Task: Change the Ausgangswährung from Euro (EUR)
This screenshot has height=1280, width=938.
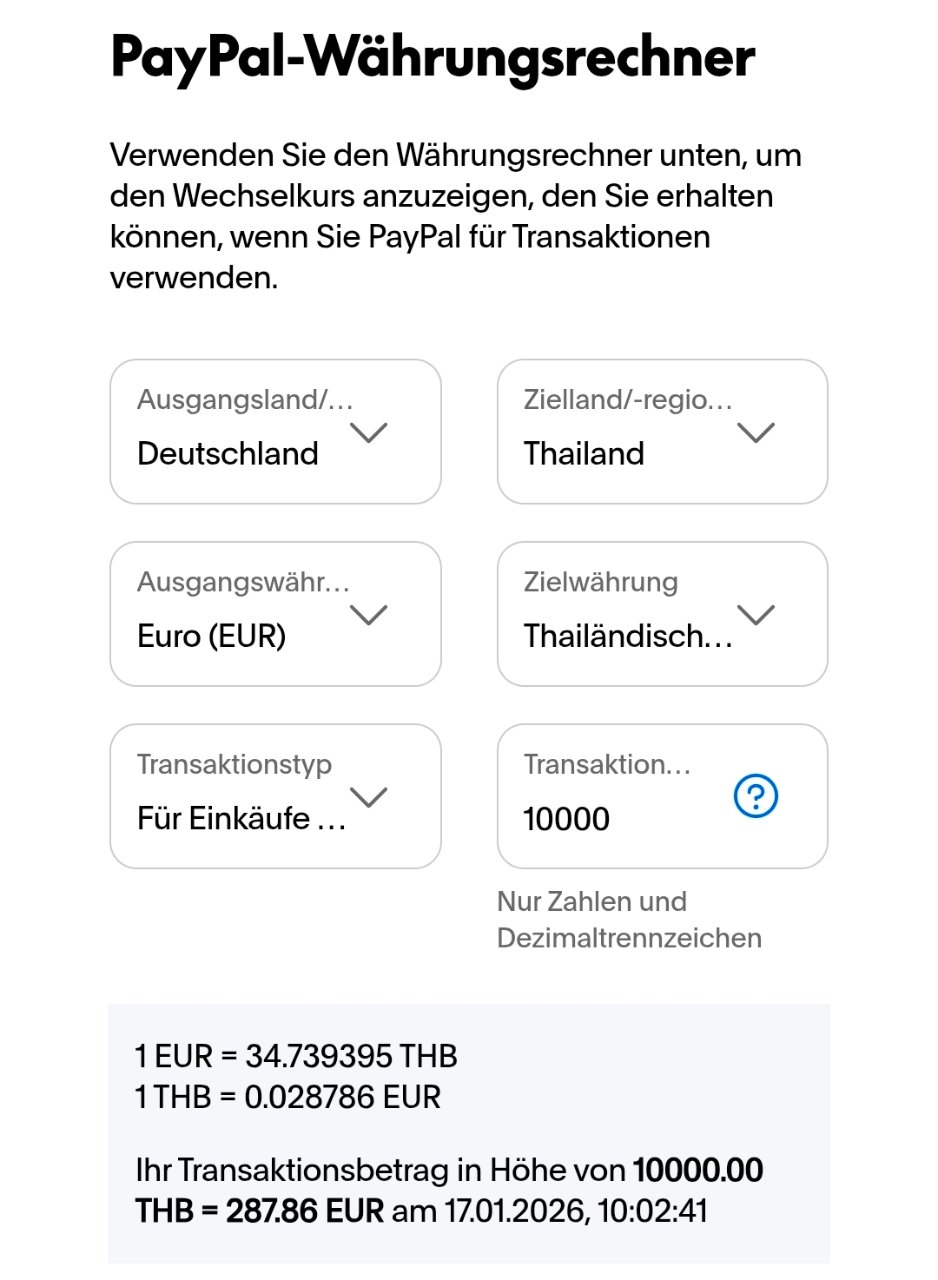Action: pos(275,614)
